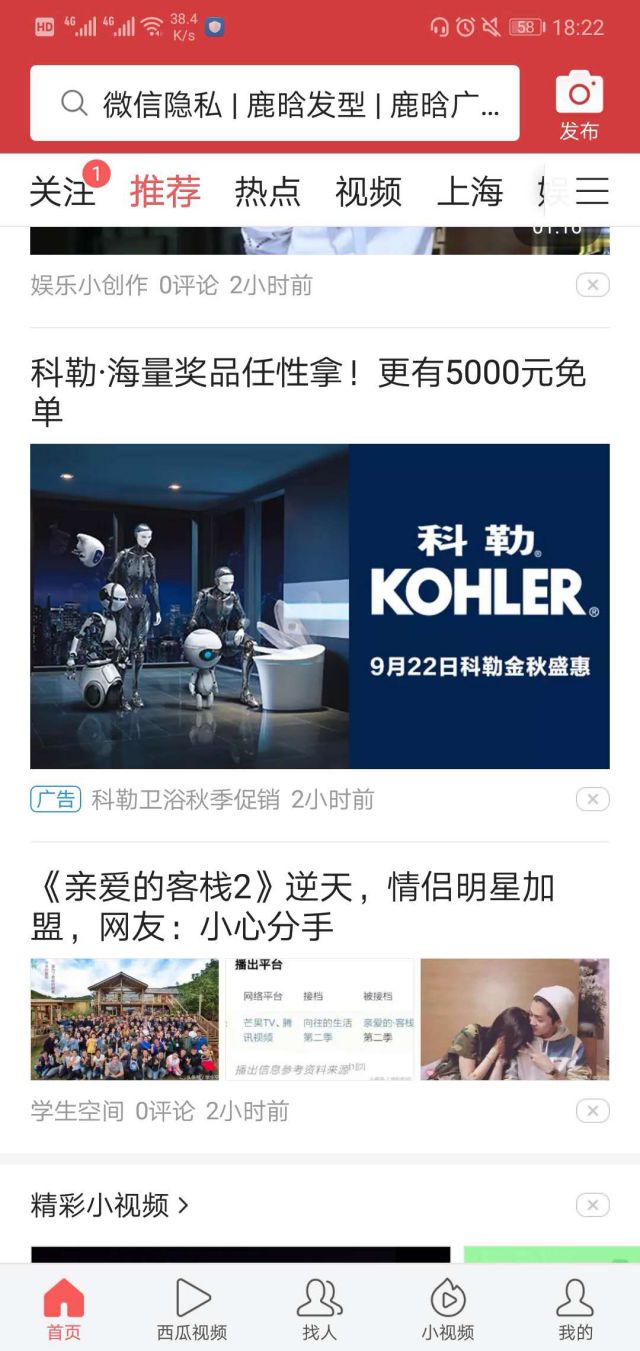Open the 找人 tab
The height and width of the screenshot is (1351, 640).
coord(320,1309)
